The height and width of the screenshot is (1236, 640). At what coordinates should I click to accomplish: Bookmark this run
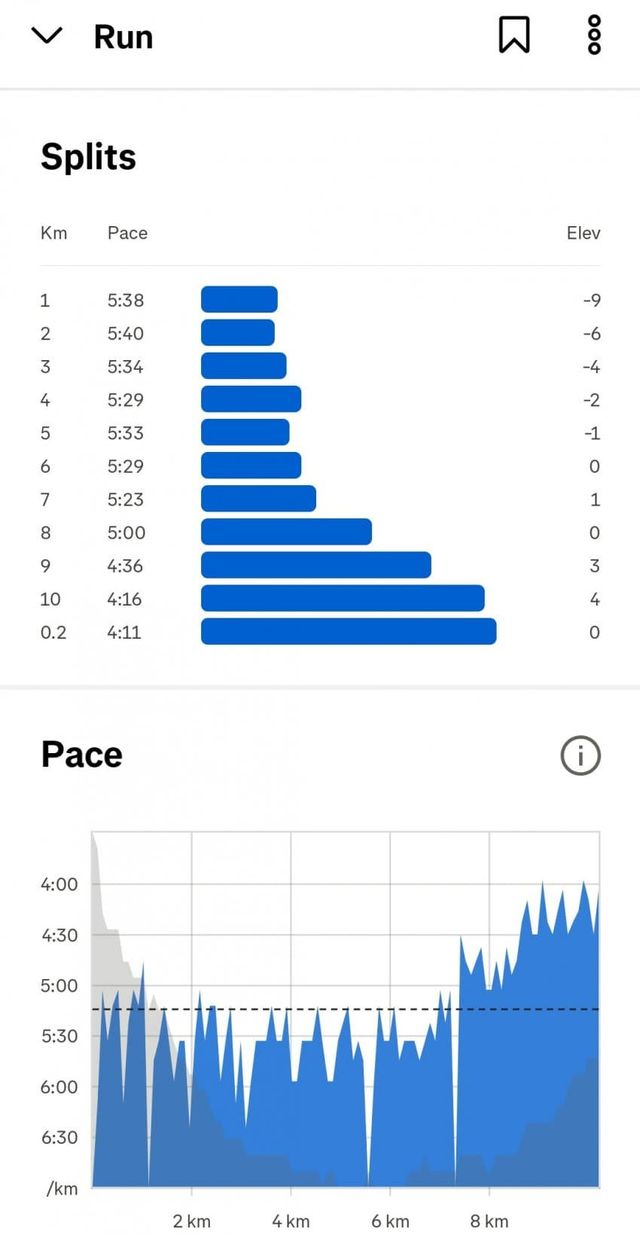(514, 35)
